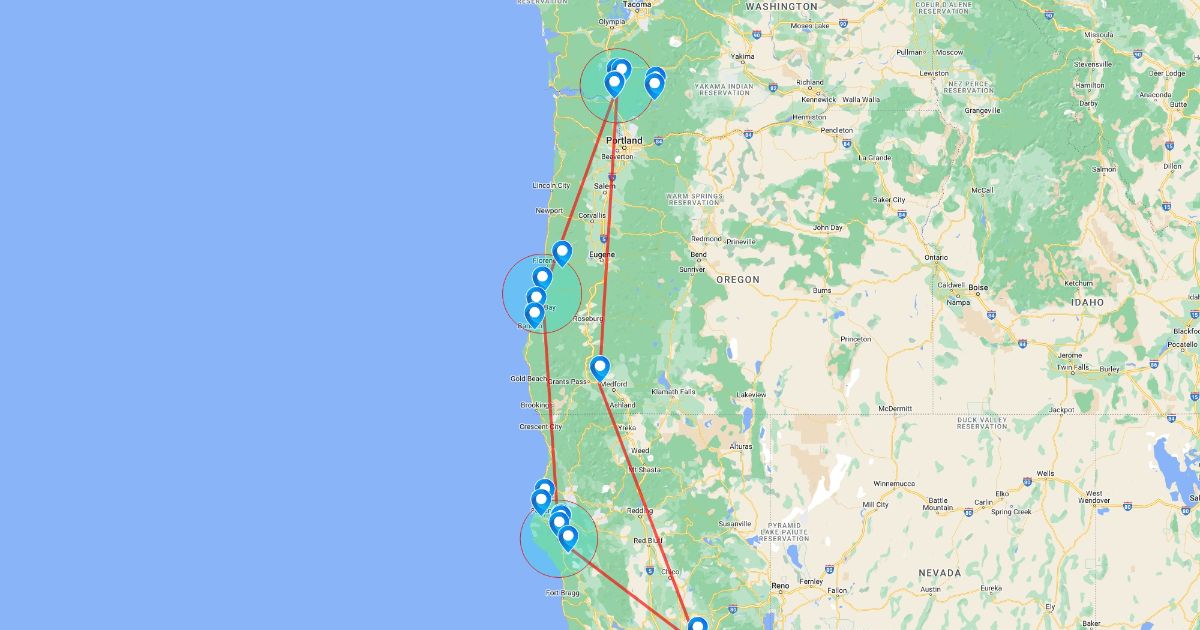Viewport: 1200px width, 630px height.
Task: Open the pin just above Florence
Action: [x=563, y=251]
